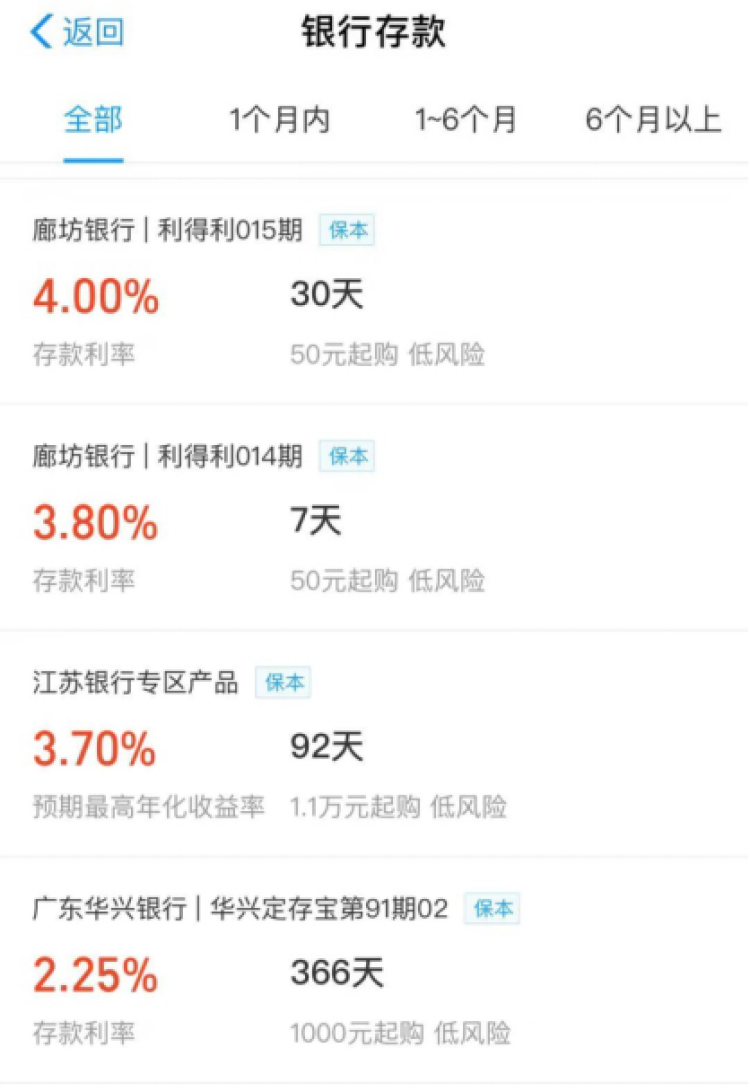Select the 全部 tab
Screen dimensions: 750x1091
(x=93, y=120)
